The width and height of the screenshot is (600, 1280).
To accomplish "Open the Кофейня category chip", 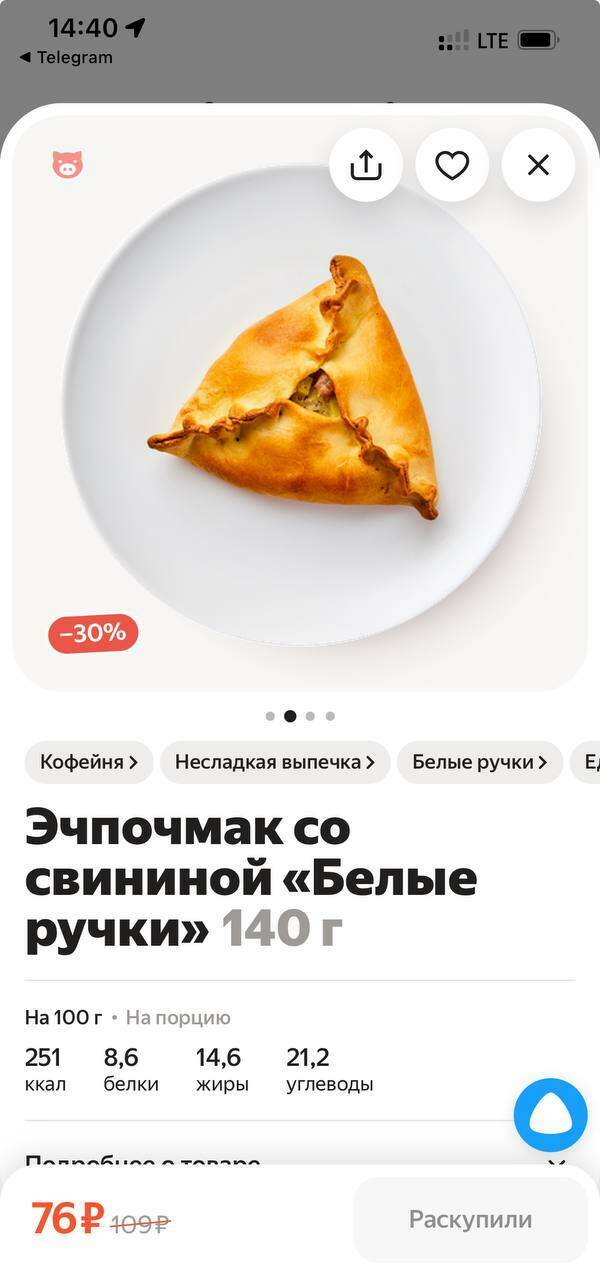I will pyautogui.click(x=89, y=762).
